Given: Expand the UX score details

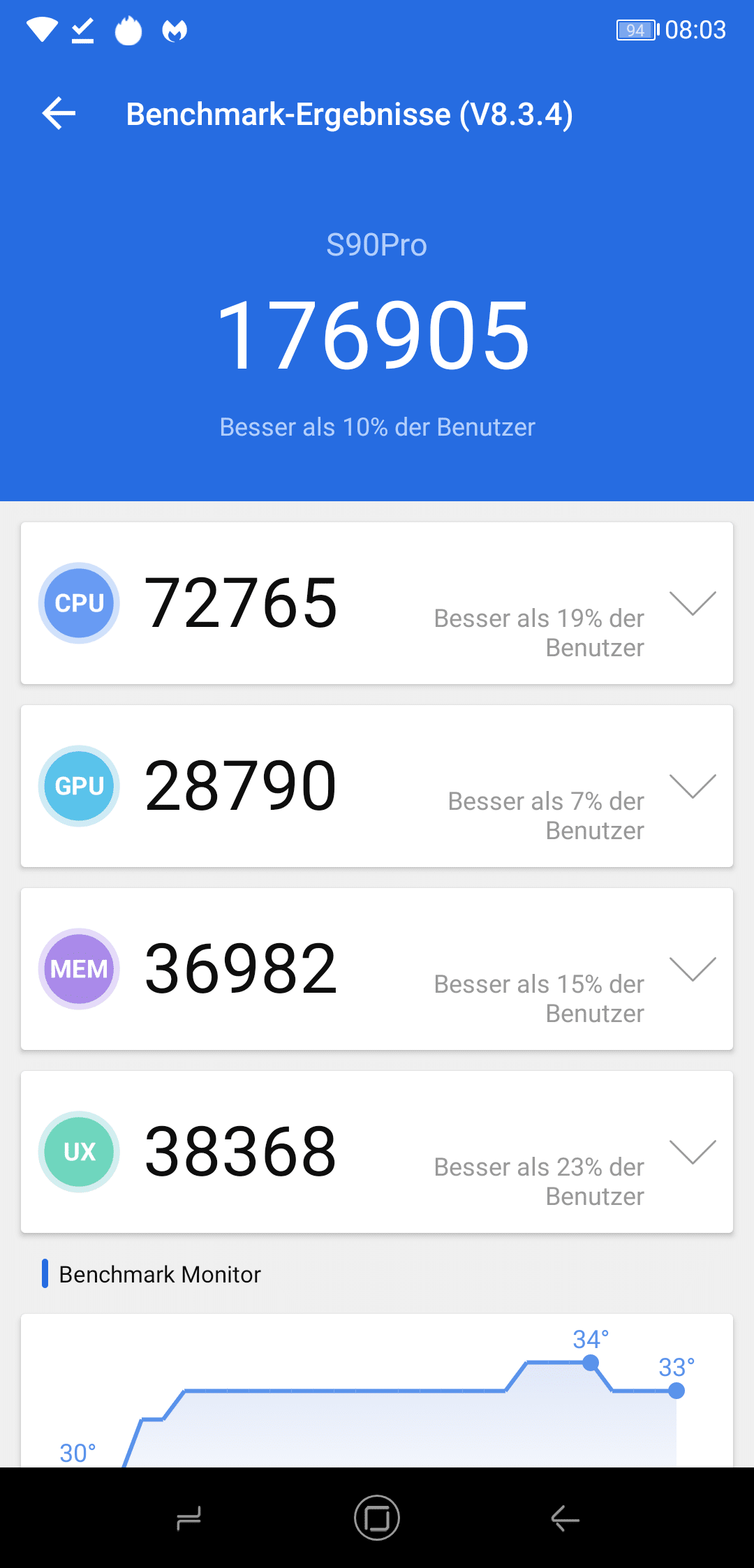Looking at the screenshot, I should [x=693, y=1152].
